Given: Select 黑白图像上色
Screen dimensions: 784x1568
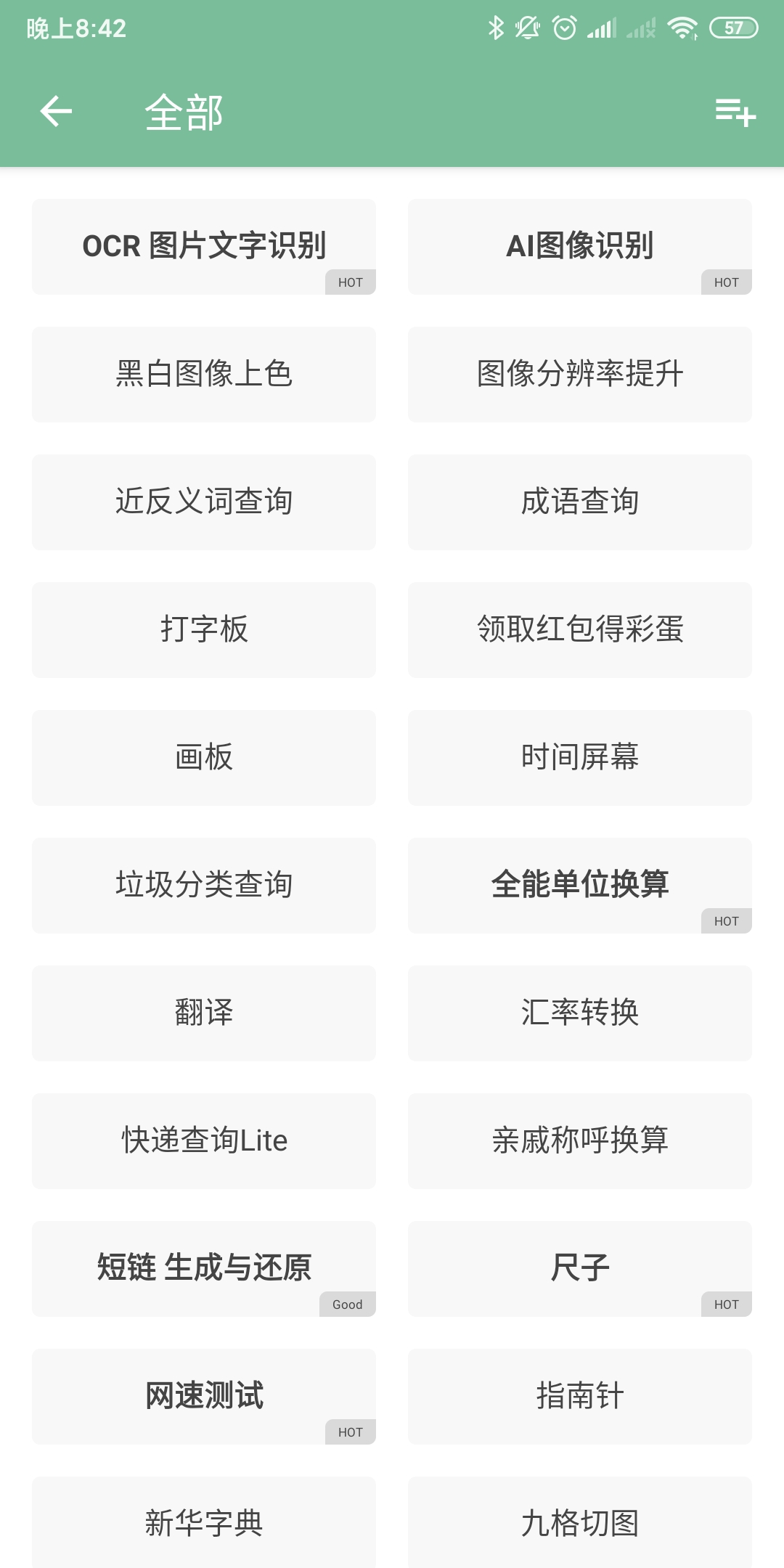Looking at the screenshot, I should pos(204,374).
